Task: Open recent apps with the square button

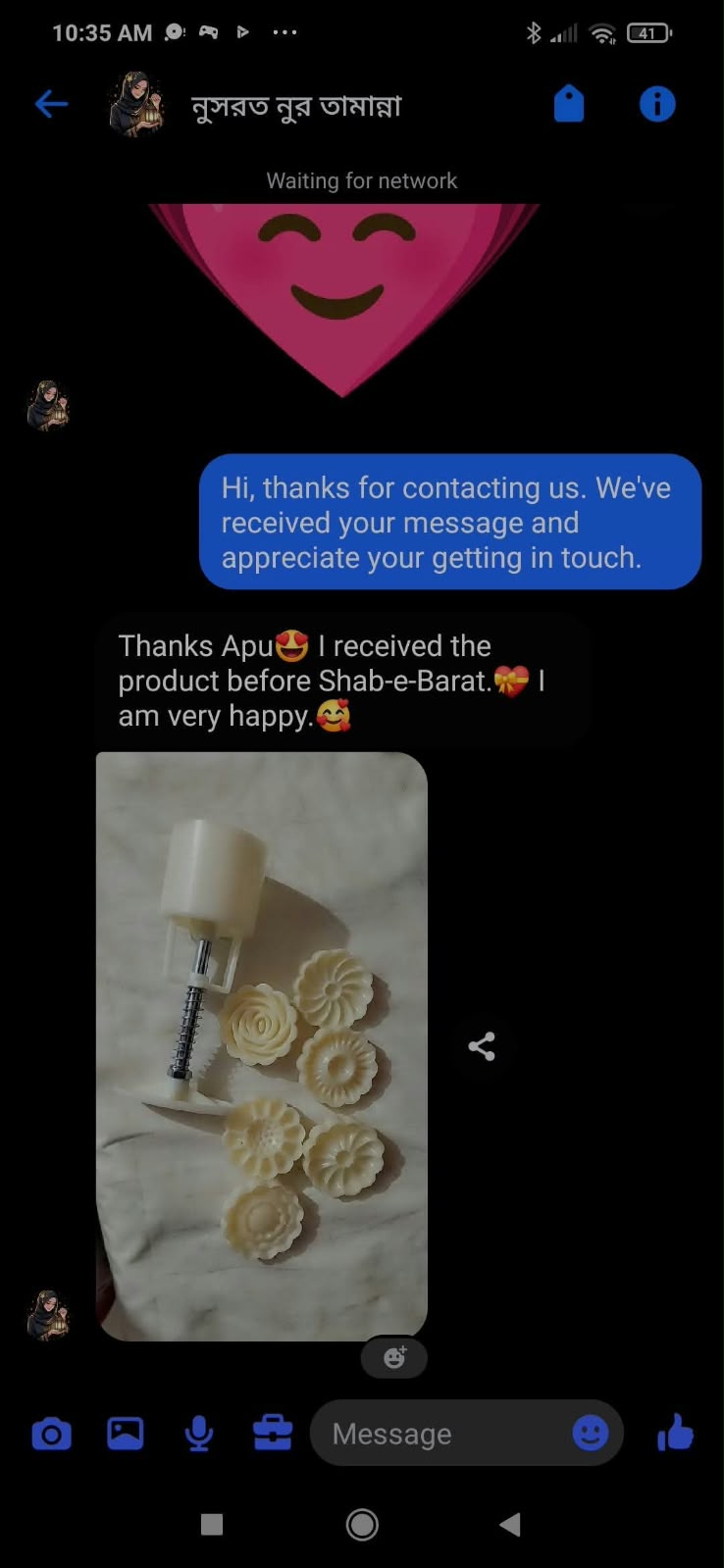Action: 212,1524
